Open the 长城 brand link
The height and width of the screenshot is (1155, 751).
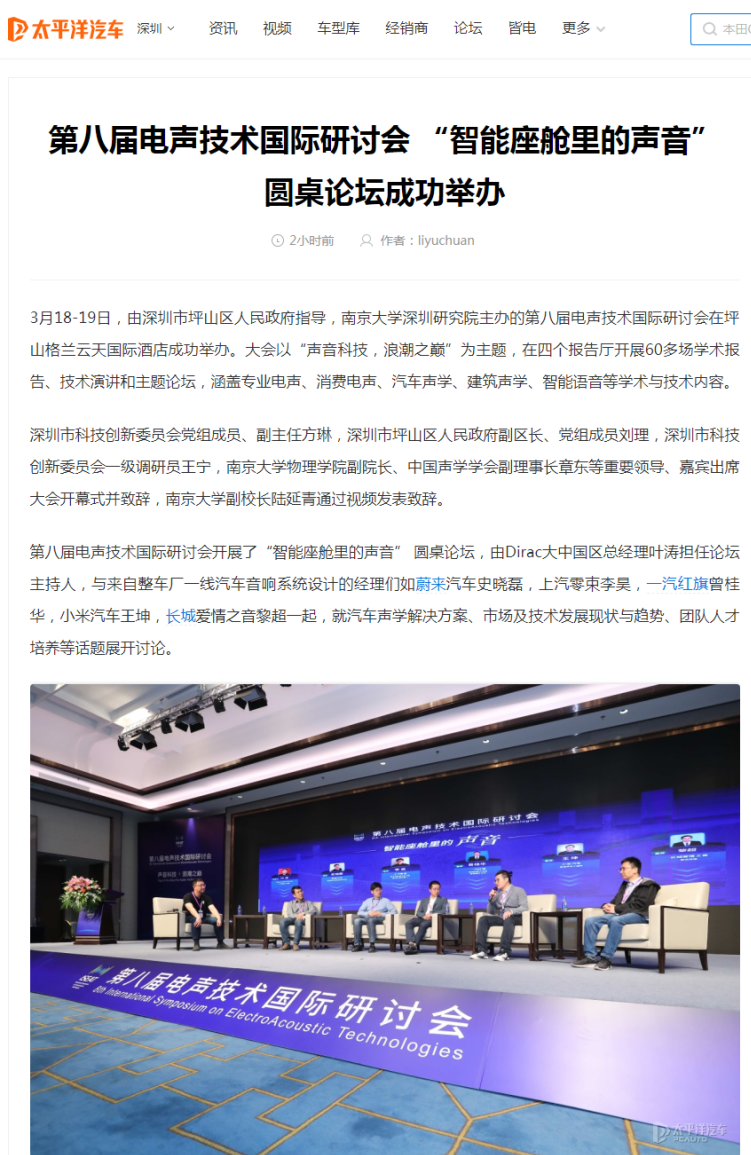(x=180, y=617)
